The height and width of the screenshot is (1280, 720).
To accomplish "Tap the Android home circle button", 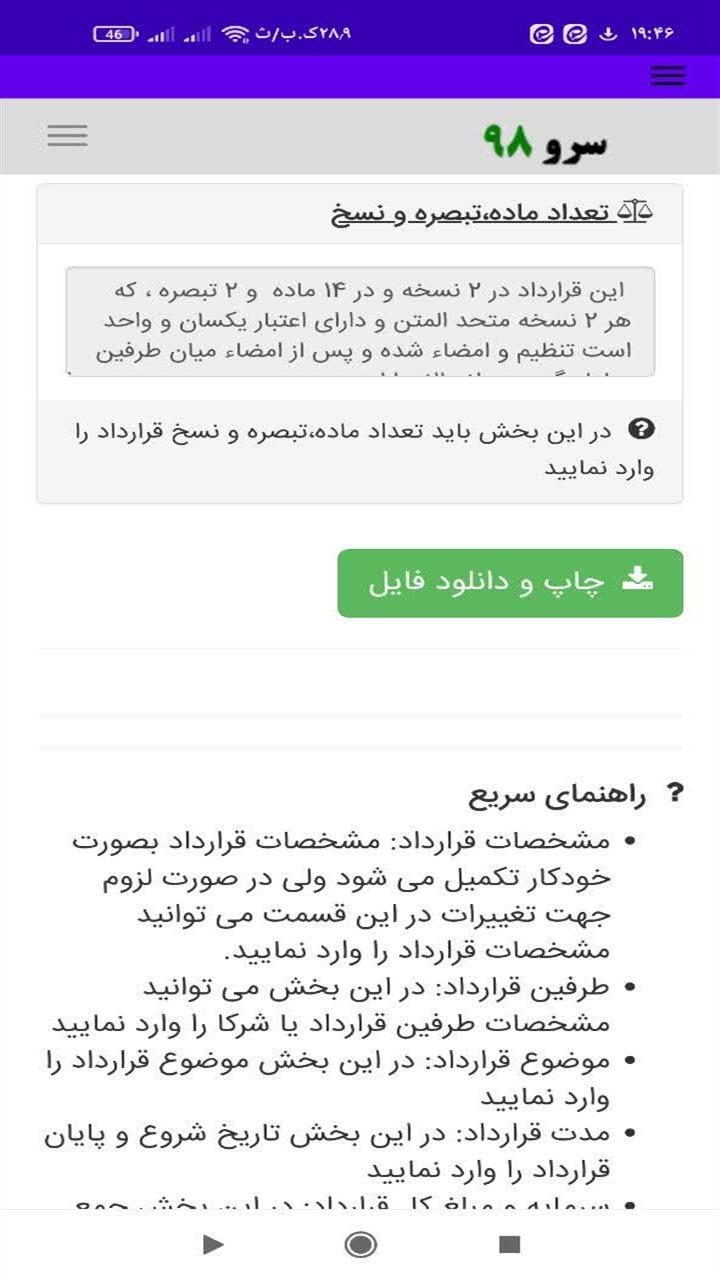I will pyautogui.click(x=360, y=1246).
